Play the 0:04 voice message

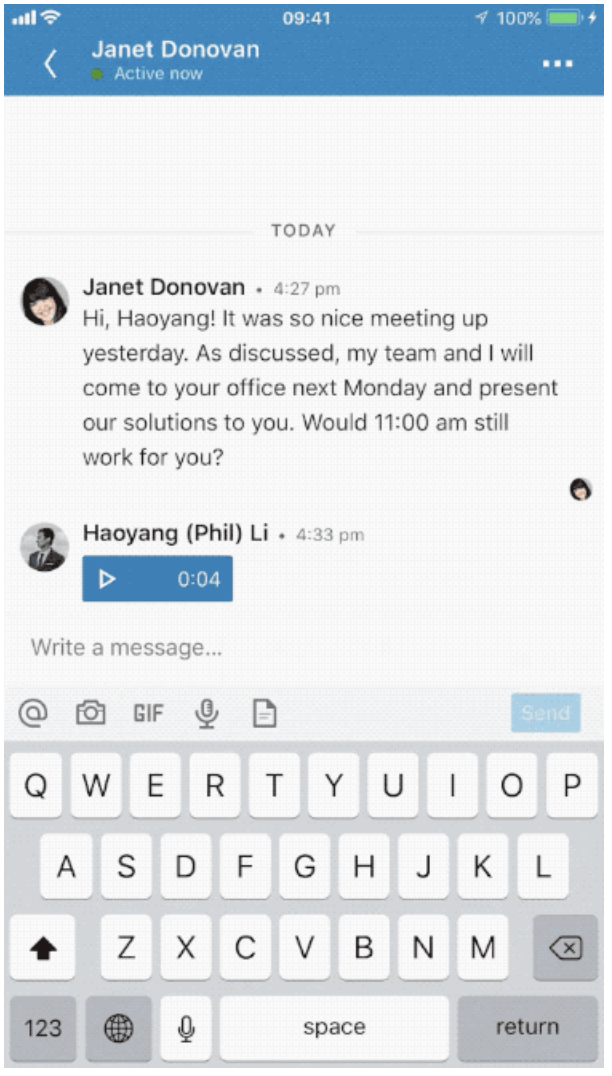(x=157, y=579)
